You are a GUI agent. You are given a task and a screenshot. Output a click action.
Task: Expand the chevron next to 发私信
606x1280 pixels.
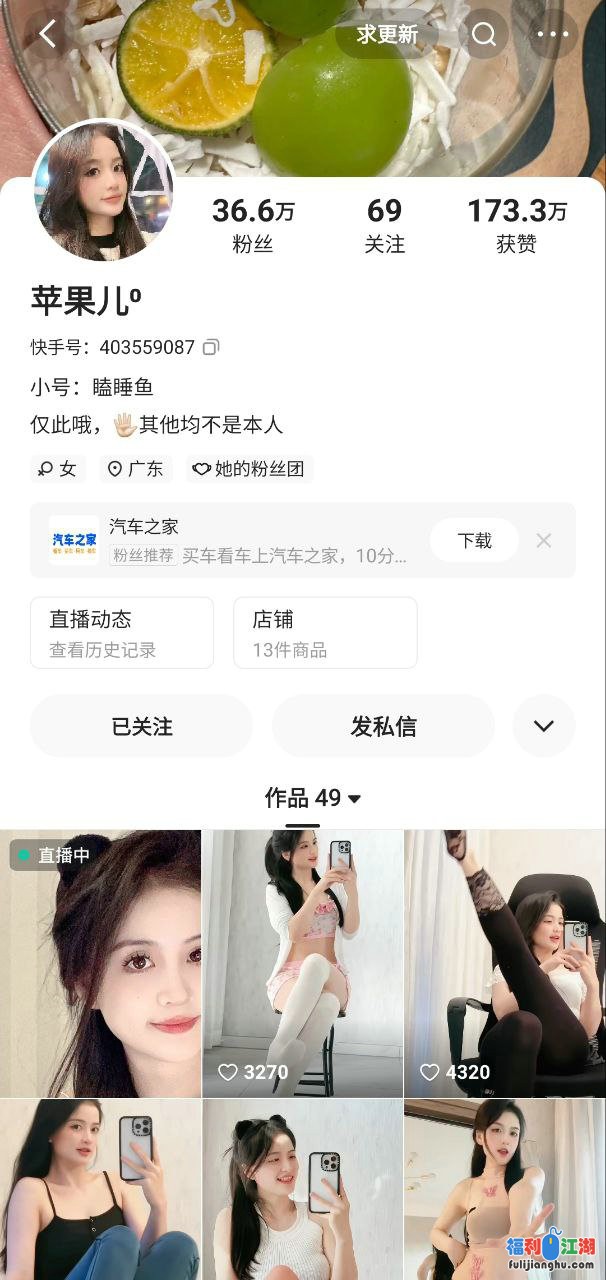pos(543,726)
